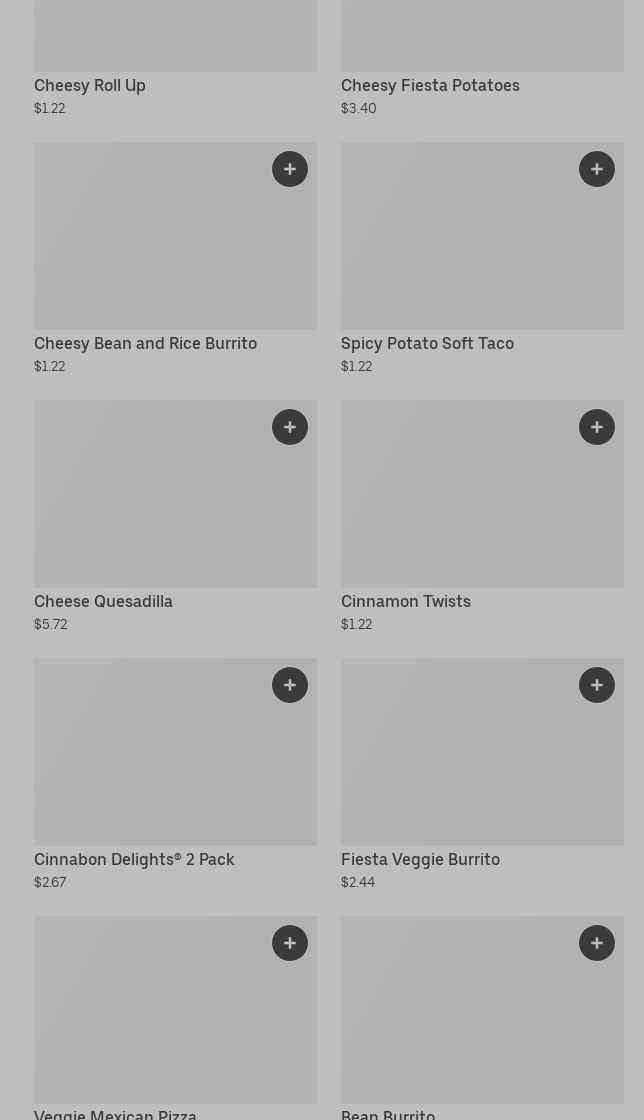Image resolution: width=644 pixels, height=1120 pixels.
Task: Open Cheesy Bean and Rice Burrito details
Action: [x=145, y=344]
